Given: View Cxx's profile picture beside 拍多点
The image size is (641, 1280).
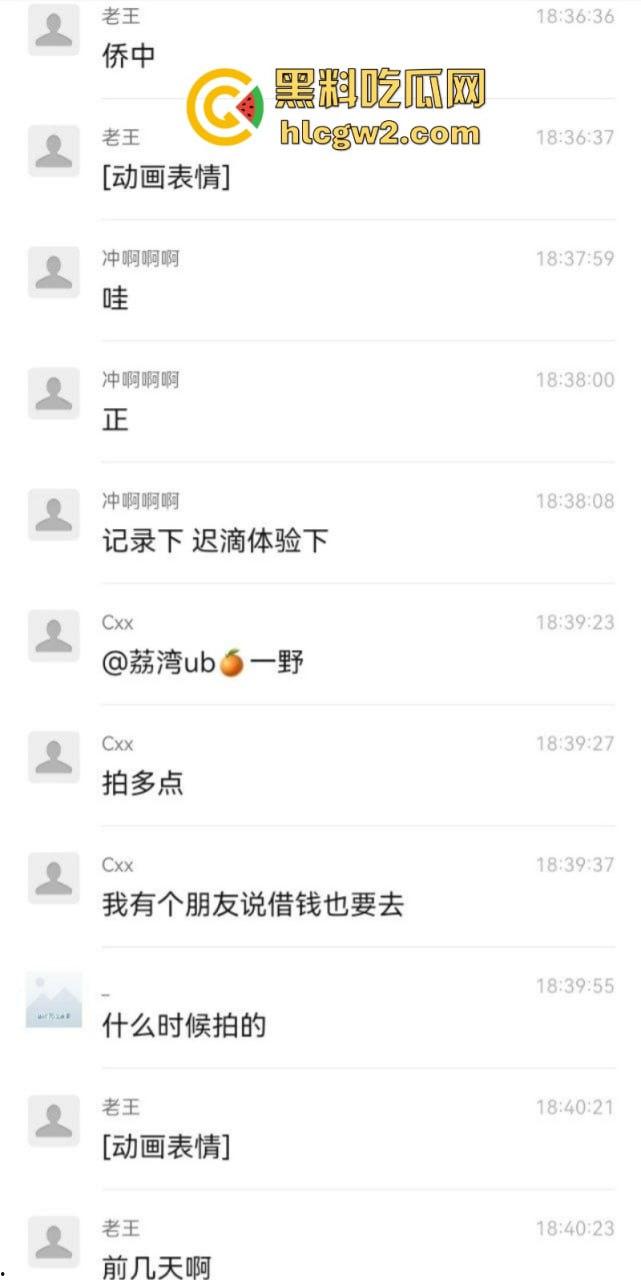Looking at the screenshot, I should pos(53,757).
